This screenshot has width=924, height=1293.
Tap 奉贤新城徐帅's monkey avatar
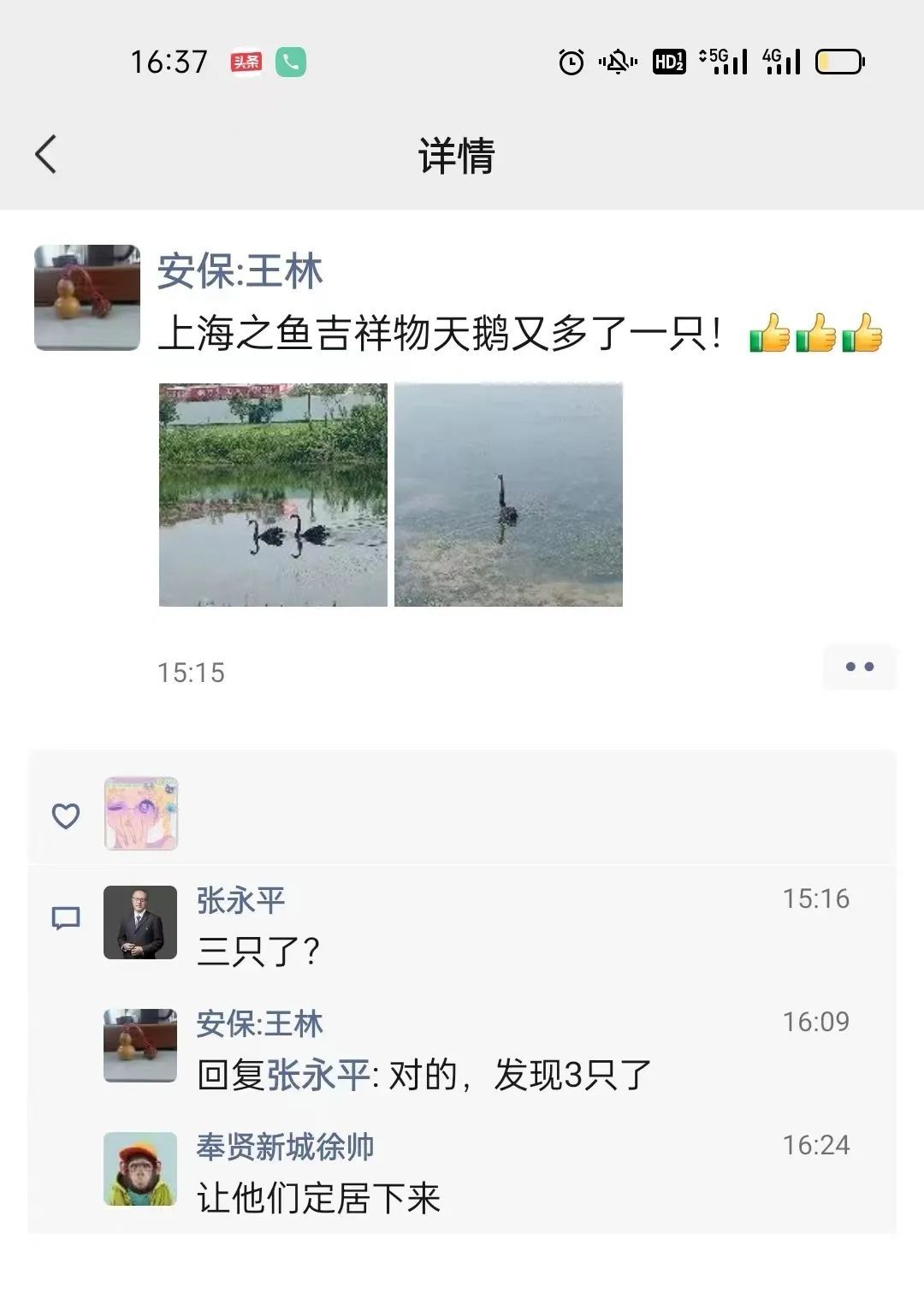(140, 1169)
